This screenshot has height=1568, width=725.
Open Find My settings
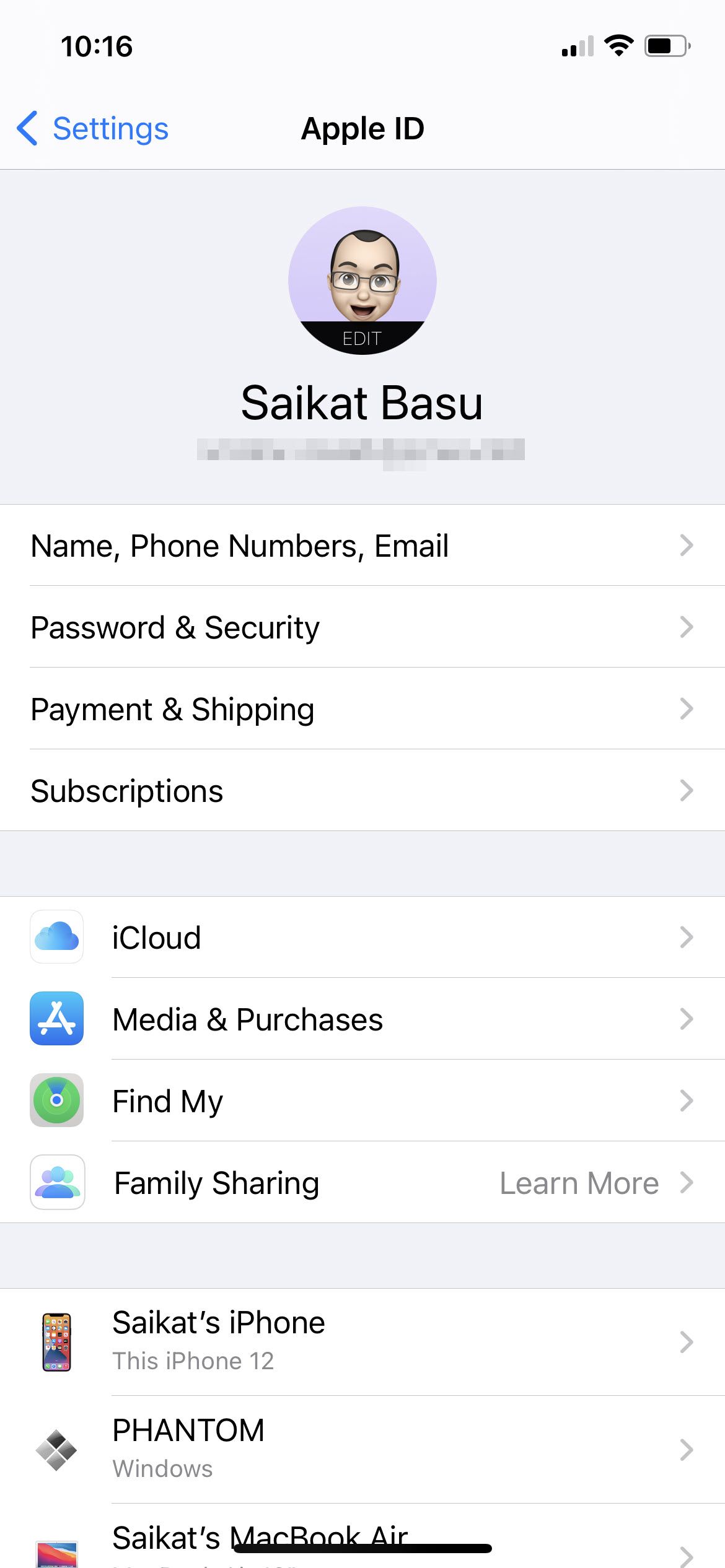(x=362, y=1100)
